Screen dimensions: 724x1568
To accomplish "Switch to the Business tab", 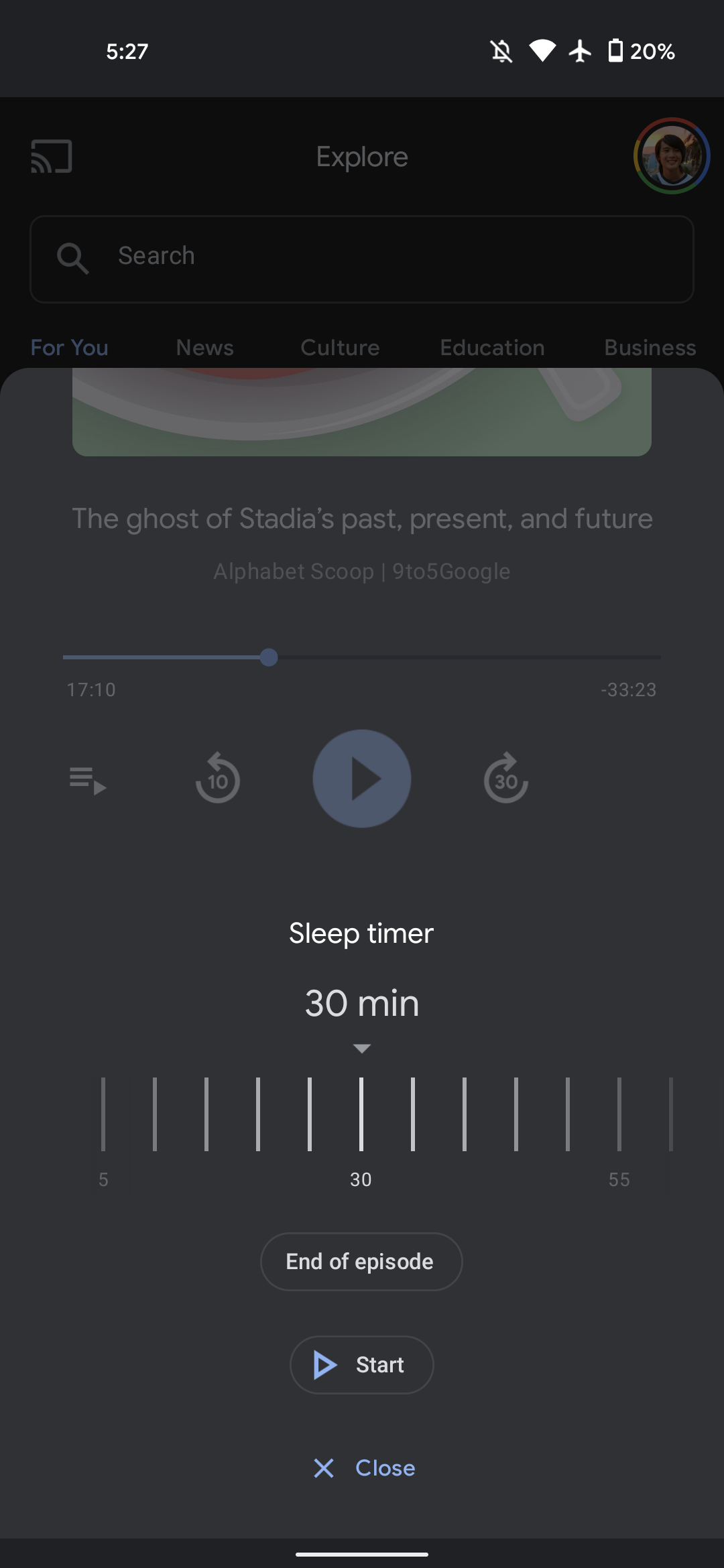I will (650, 348).
